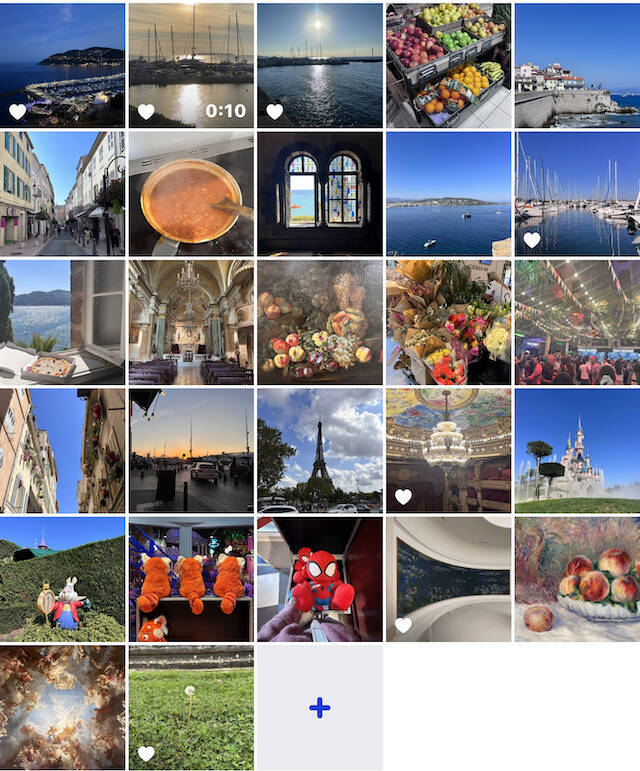Open the sun over water photo
The width and height of the screenshot is (640, 771).
tap(319, 65)
